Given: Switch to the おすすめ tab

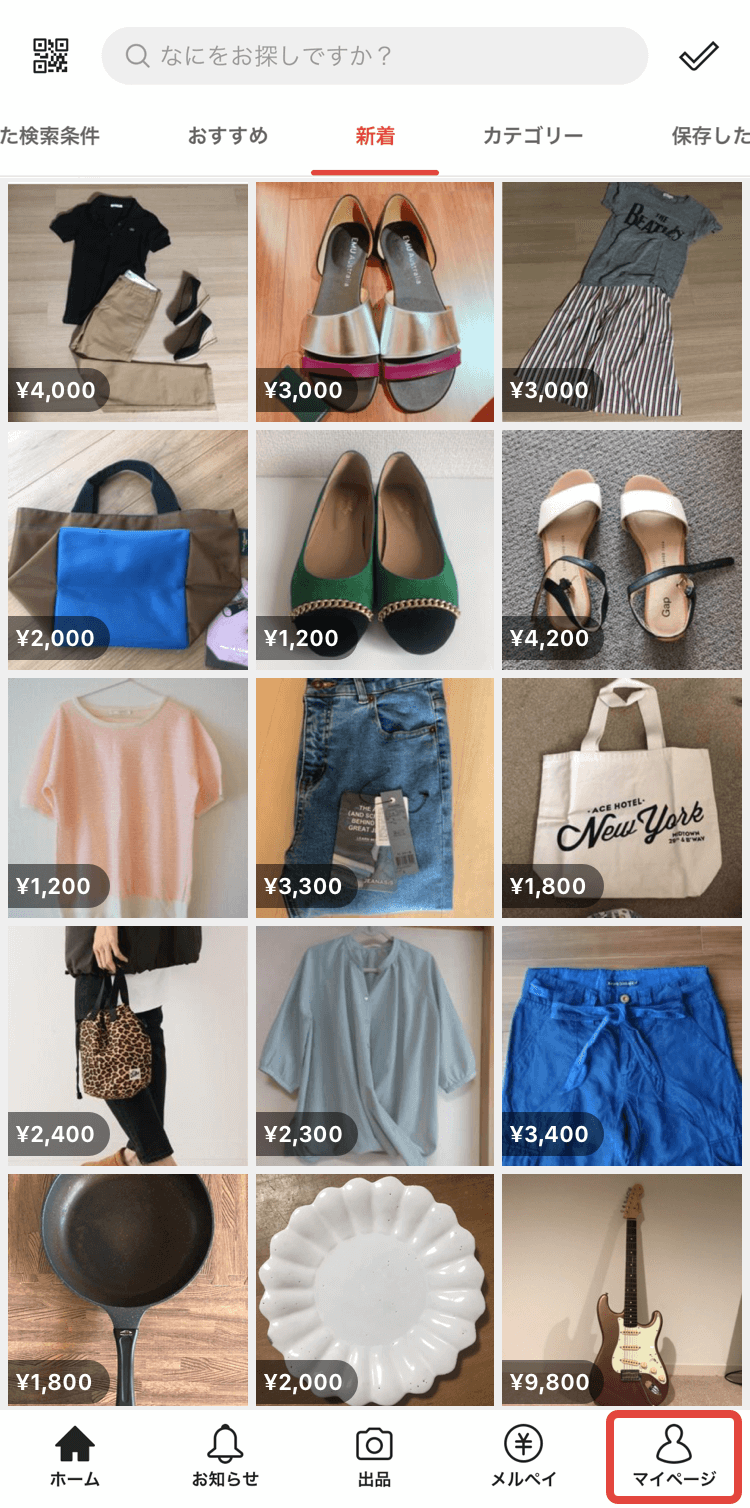Looking at the screenshot, I should tap(228, 136).
